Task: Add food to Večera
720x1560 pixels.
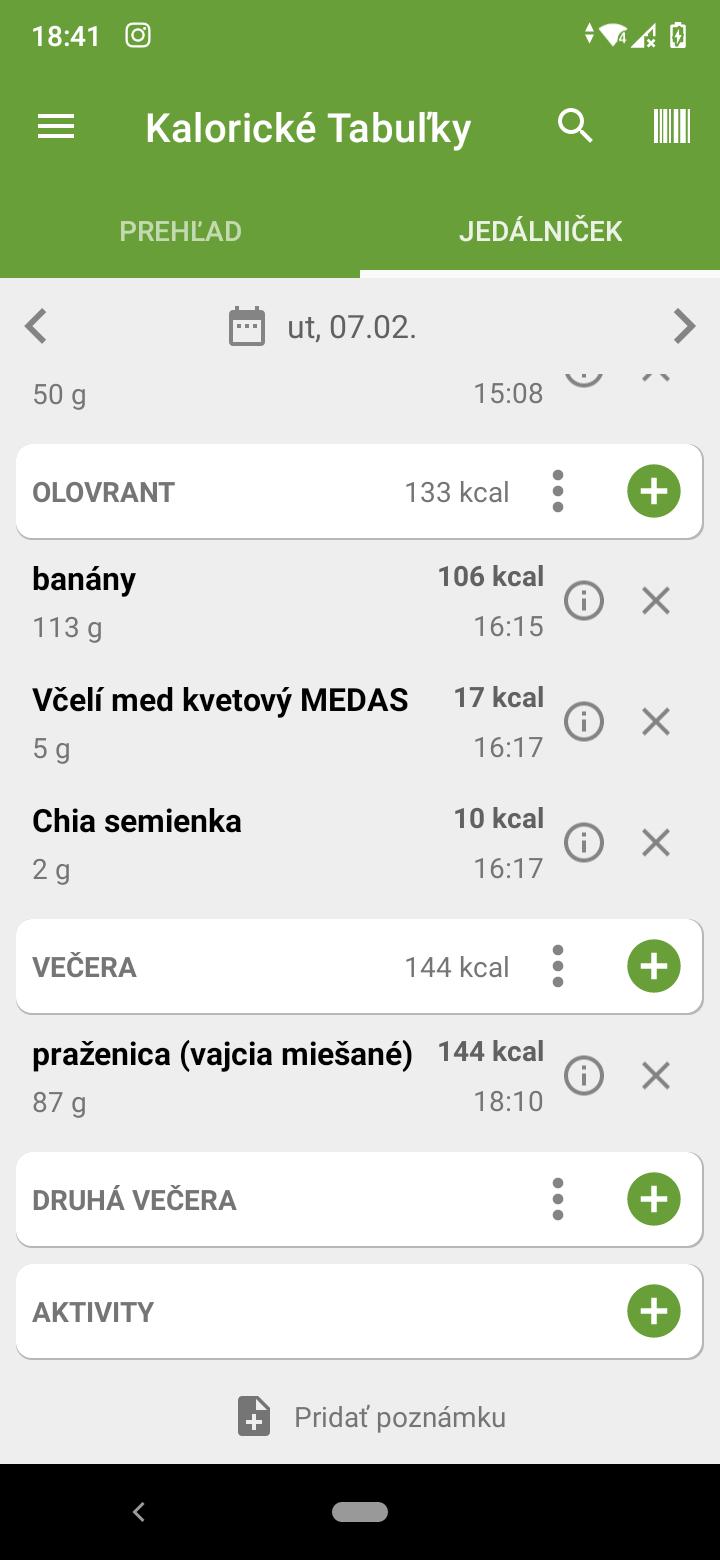Action: (x=653, y=967)
